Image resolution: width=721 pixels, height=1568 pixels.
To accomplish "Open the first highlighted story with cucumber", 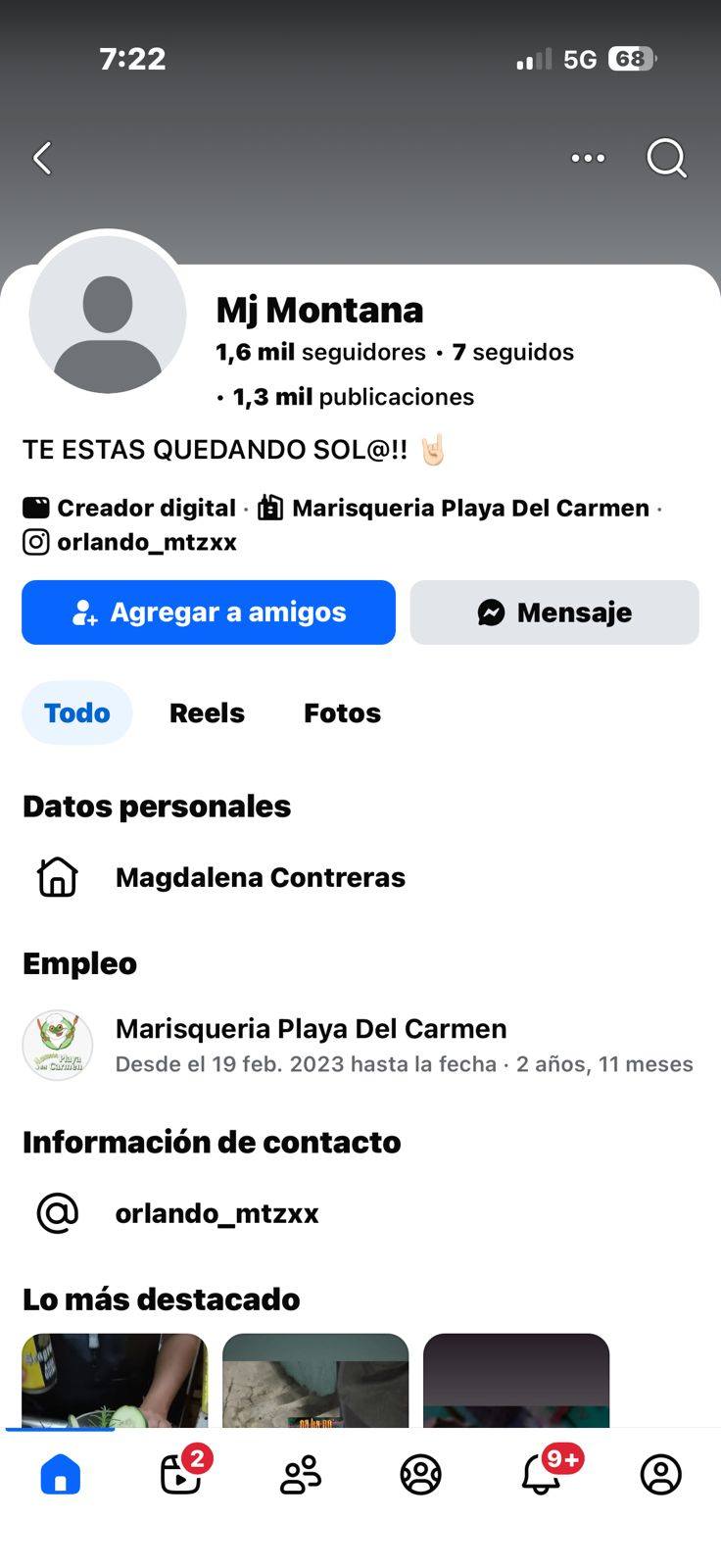I will (x=115, y=1380).
